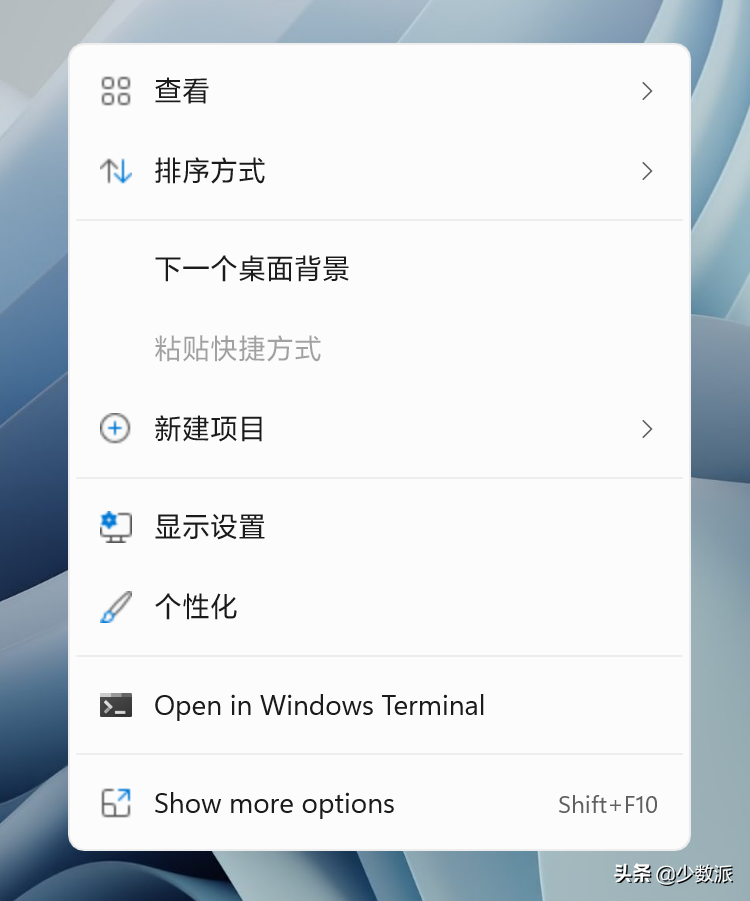The image size is (750, 901).
Task: Expand the 新建项目 submenu chevron
Action: (x=647, y=428)
